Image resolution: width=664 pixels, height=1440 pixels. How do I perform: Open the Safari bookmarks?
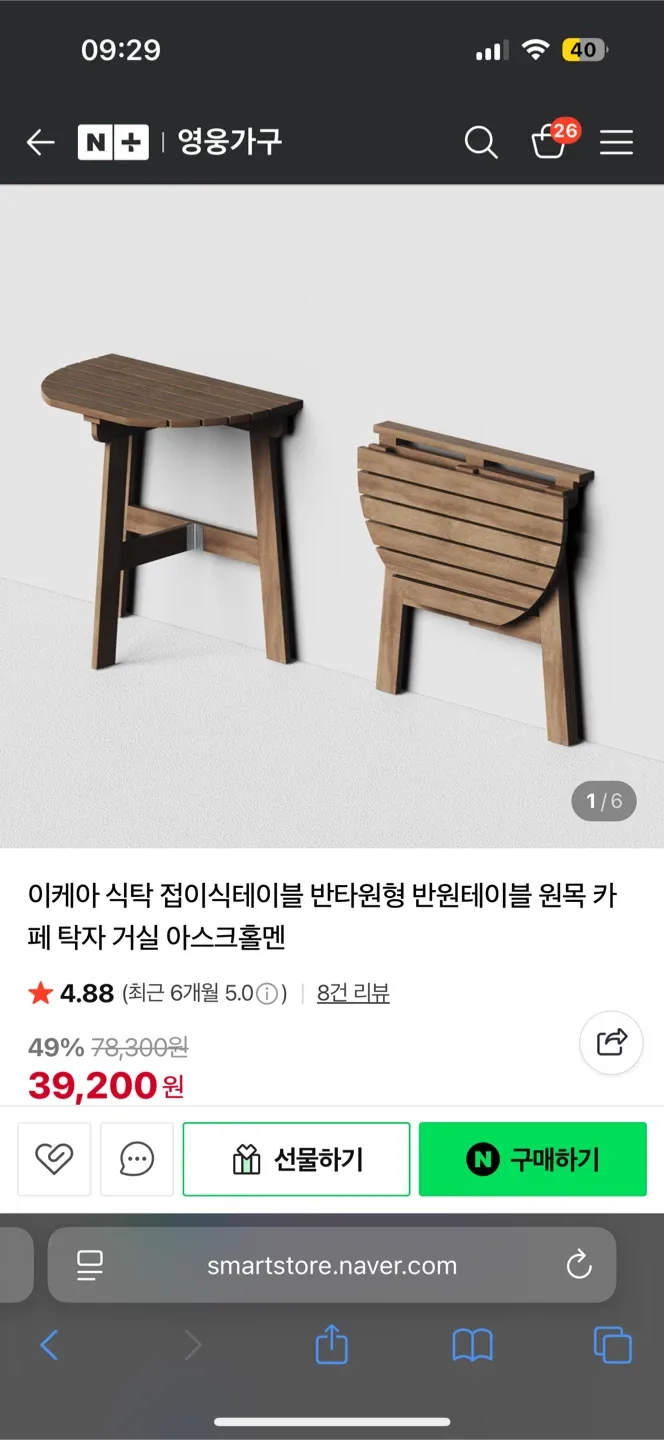(x=472, y=1345)
